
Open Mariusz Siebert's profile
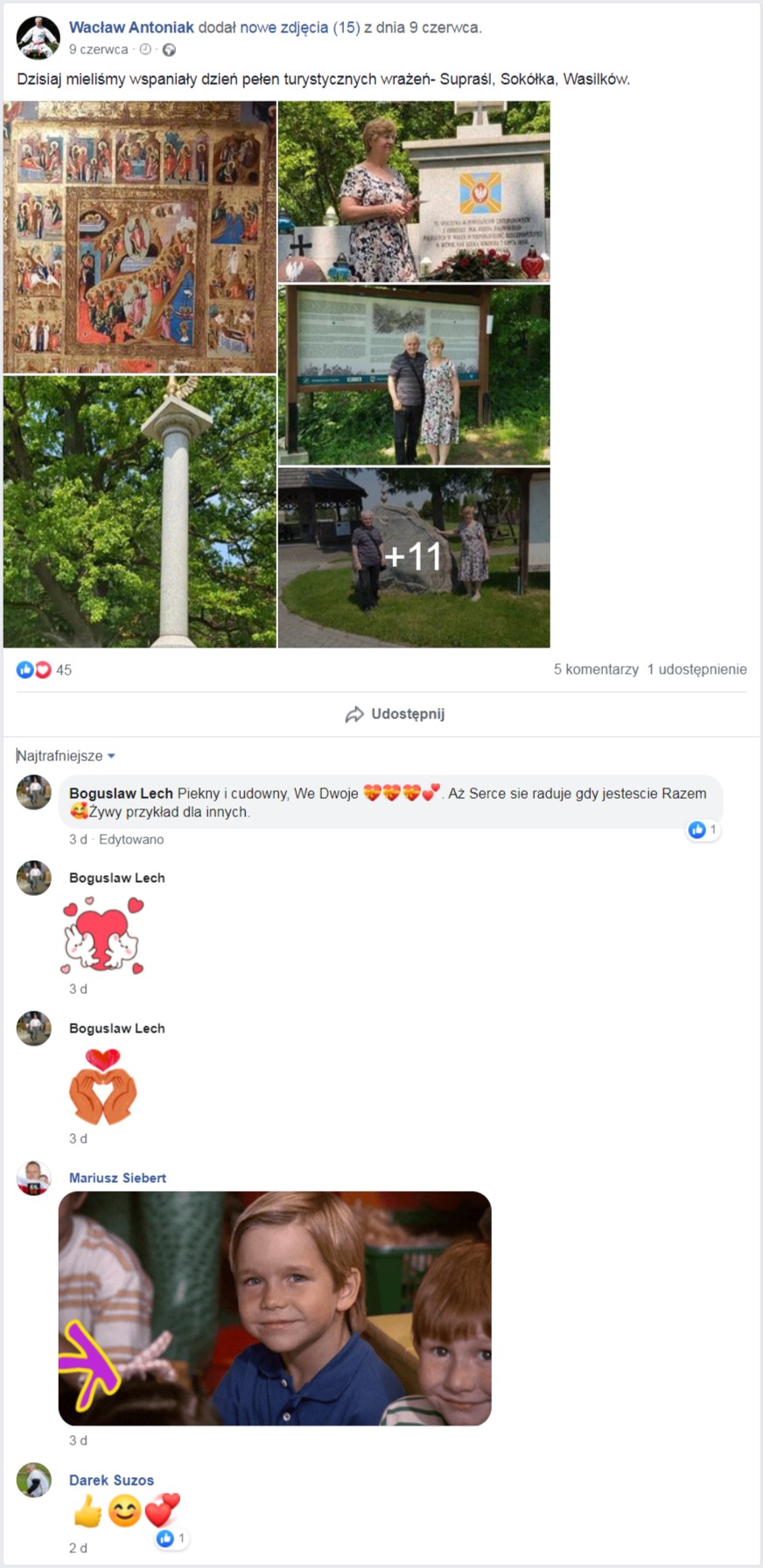(117, 1178)
